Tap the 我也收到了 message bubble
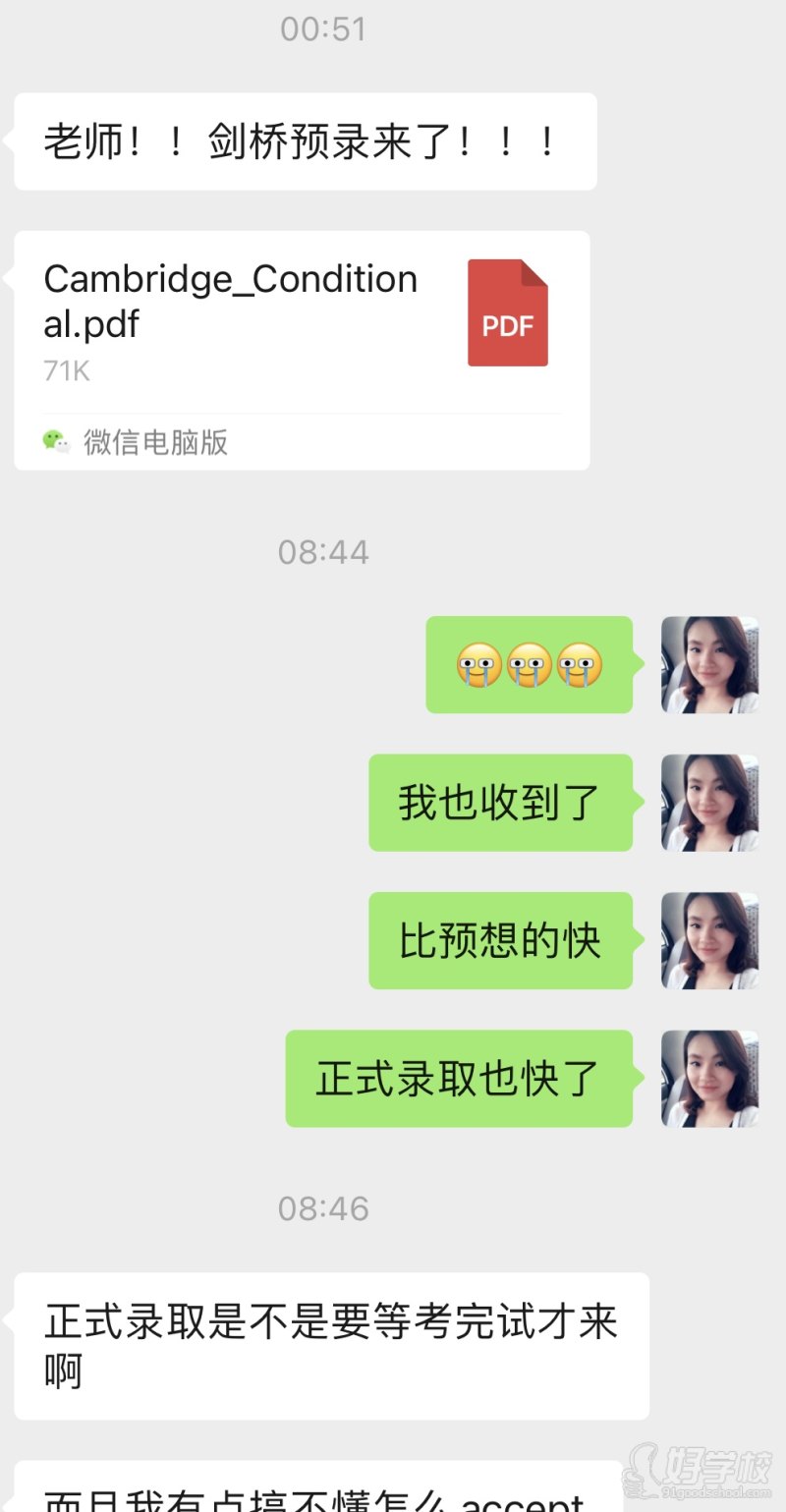Screen dimensions: 786x1512 pyautogui.click(x=500, y=803)
